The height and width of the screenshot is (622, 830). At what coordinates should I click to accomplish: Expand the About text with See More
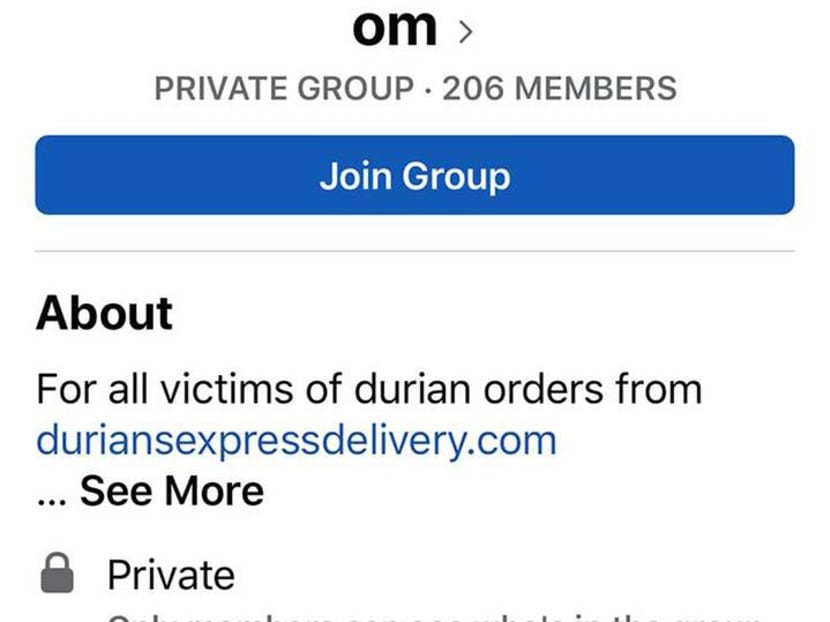click(171, 491)
